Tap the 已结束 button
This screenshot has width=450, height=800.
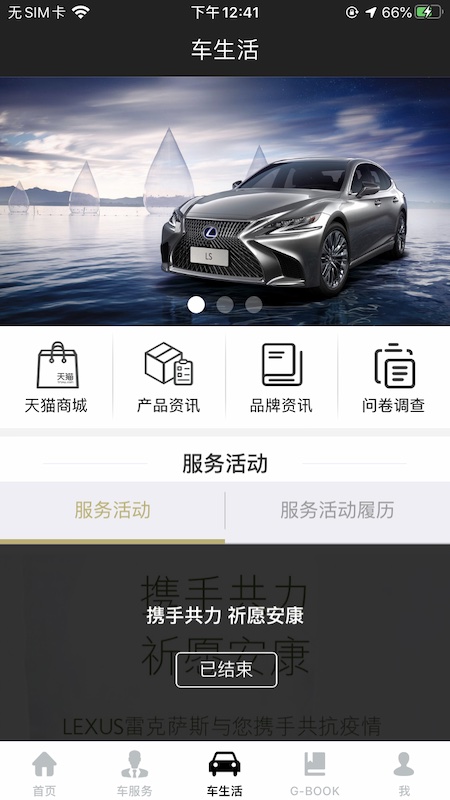tap(227, 670)
